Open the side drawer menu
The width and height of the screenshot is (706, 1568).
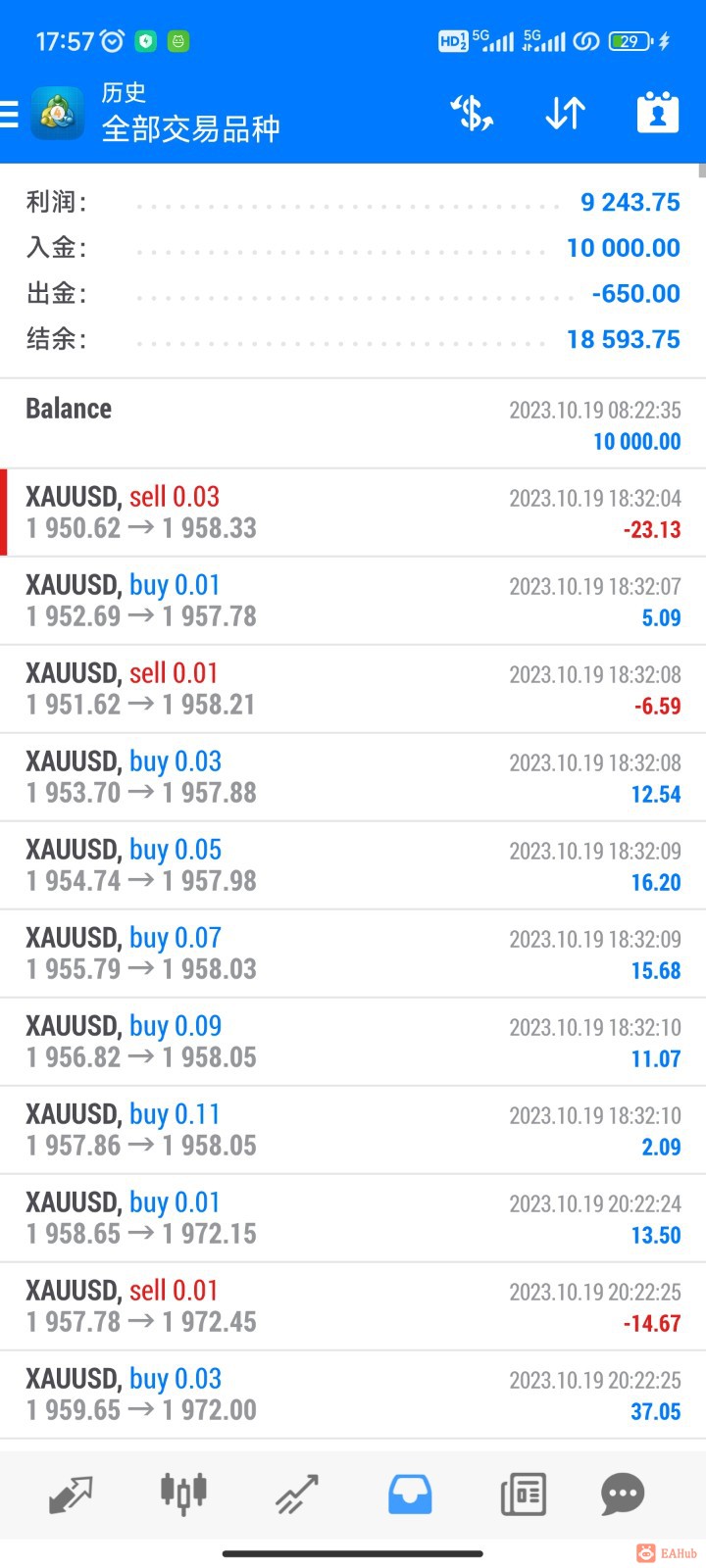[10, 115]
